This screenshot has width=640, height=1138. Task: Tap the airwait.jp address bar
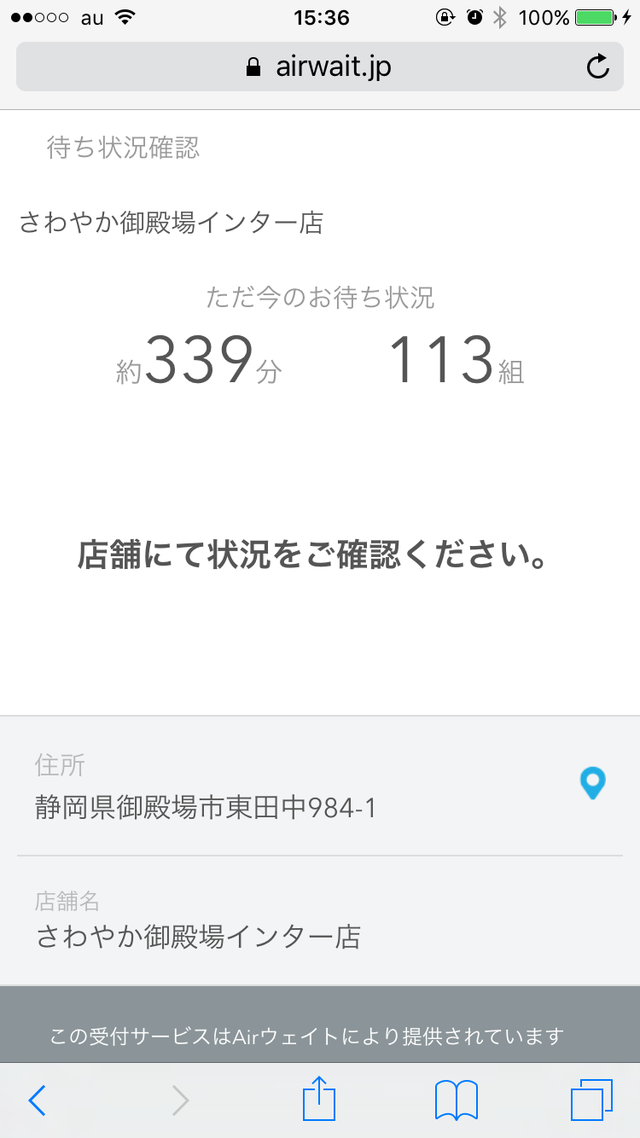click(x=319, y=67)
